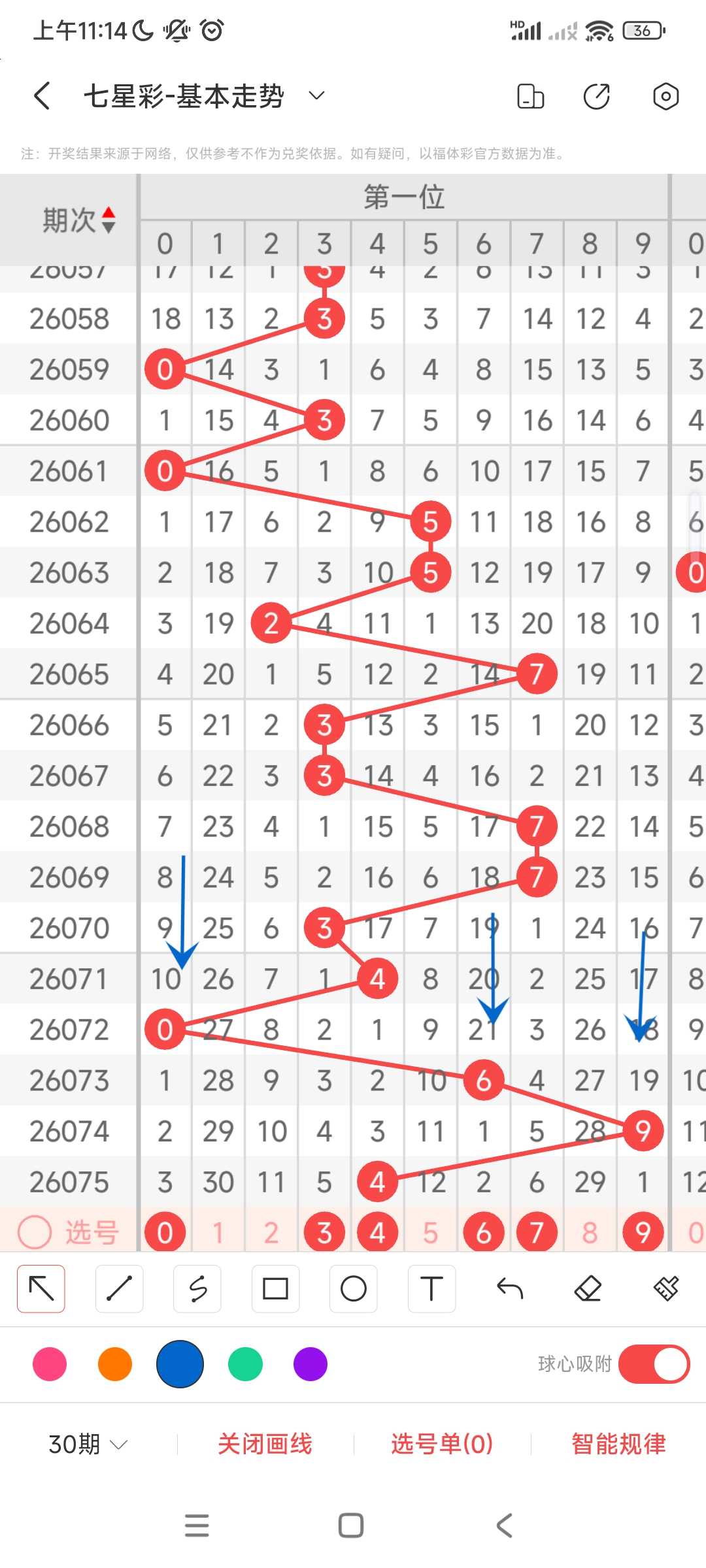Tap 关闭画线 to close drawing

point(265,1444)
